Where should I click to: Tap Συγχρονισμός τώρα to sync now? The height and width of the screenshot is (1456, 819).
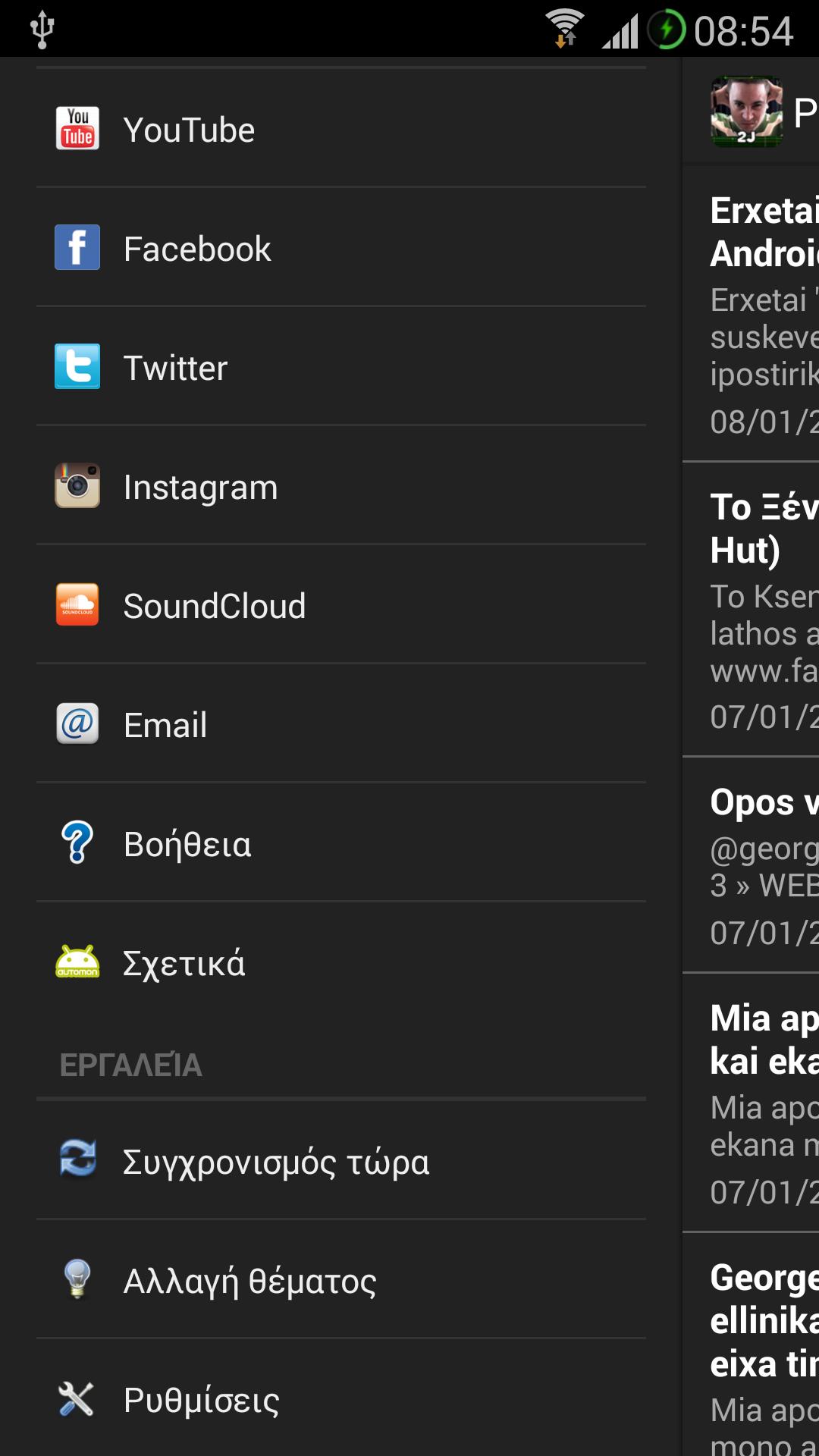coord(341,1160)
